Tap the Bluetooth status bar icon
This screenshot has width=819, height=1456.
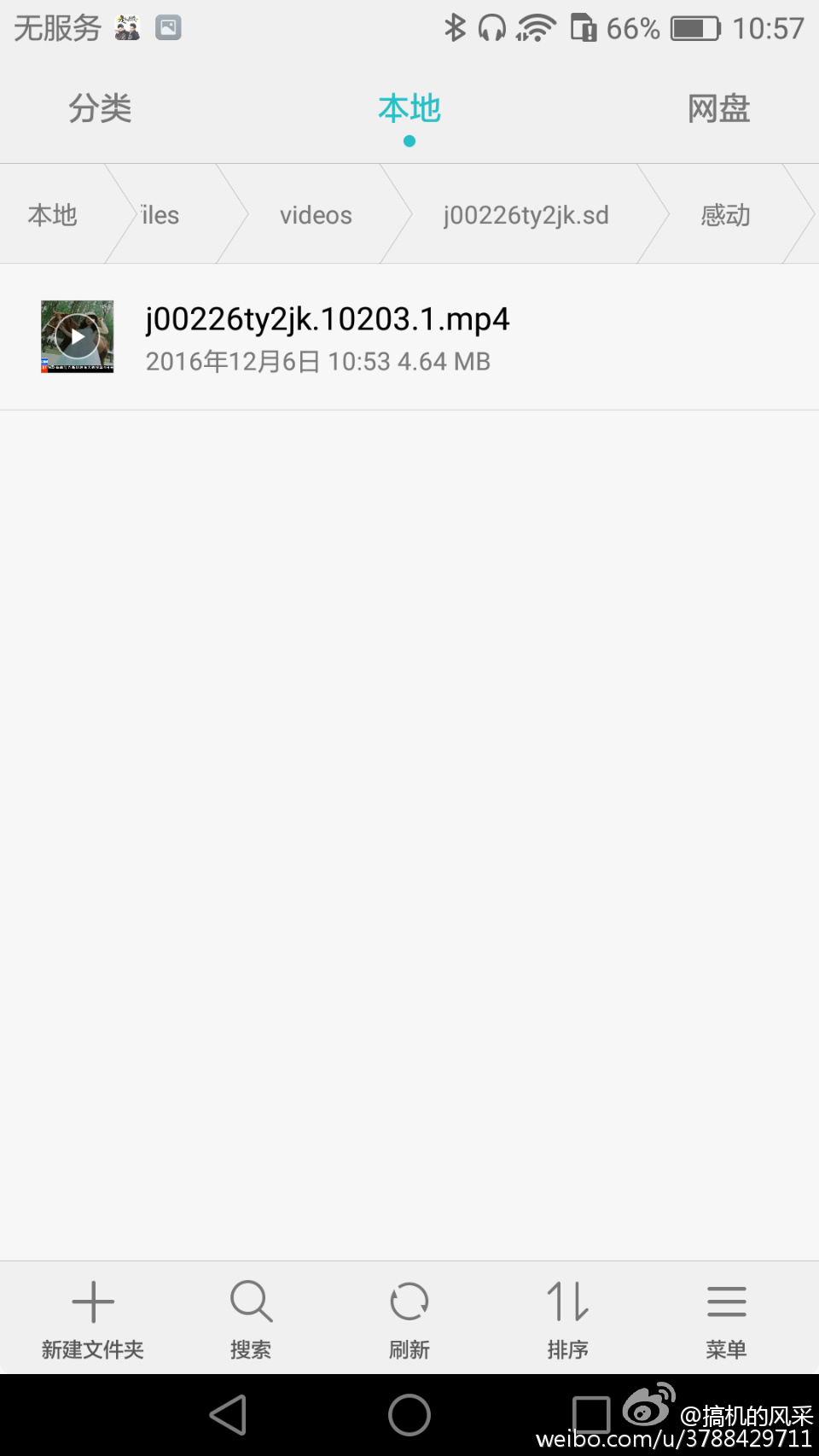[x=455, y=26]
